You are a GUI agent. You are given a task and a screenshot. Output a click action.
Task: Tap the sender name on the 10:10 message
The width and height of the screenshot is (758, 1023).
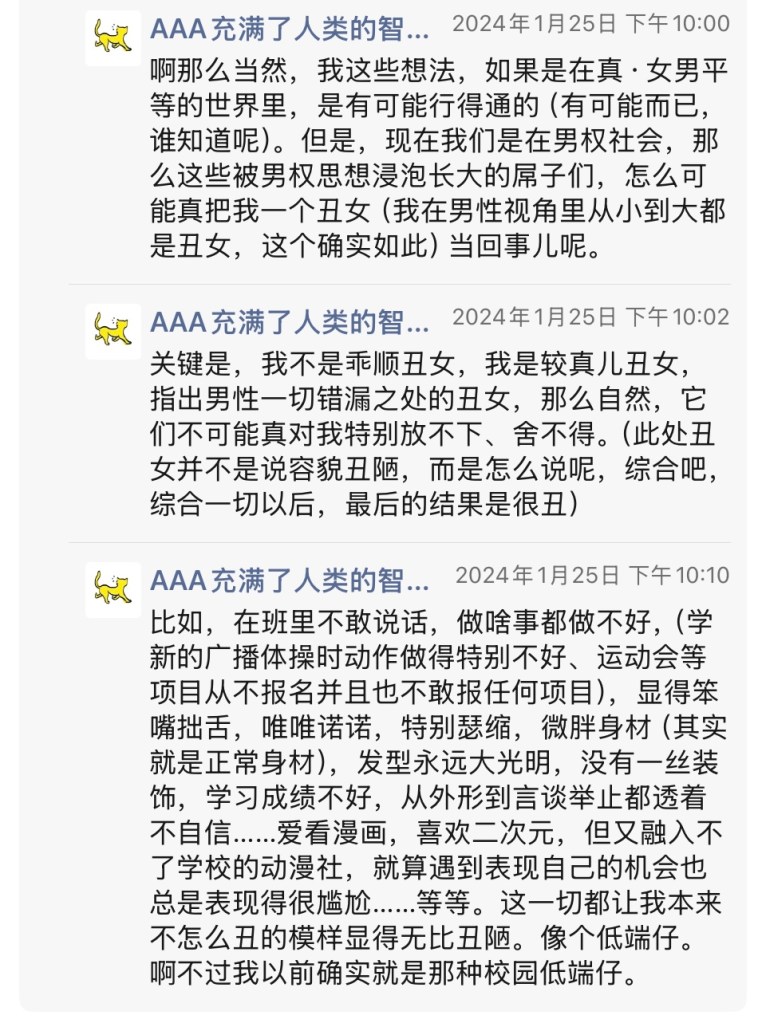[290, 580]
